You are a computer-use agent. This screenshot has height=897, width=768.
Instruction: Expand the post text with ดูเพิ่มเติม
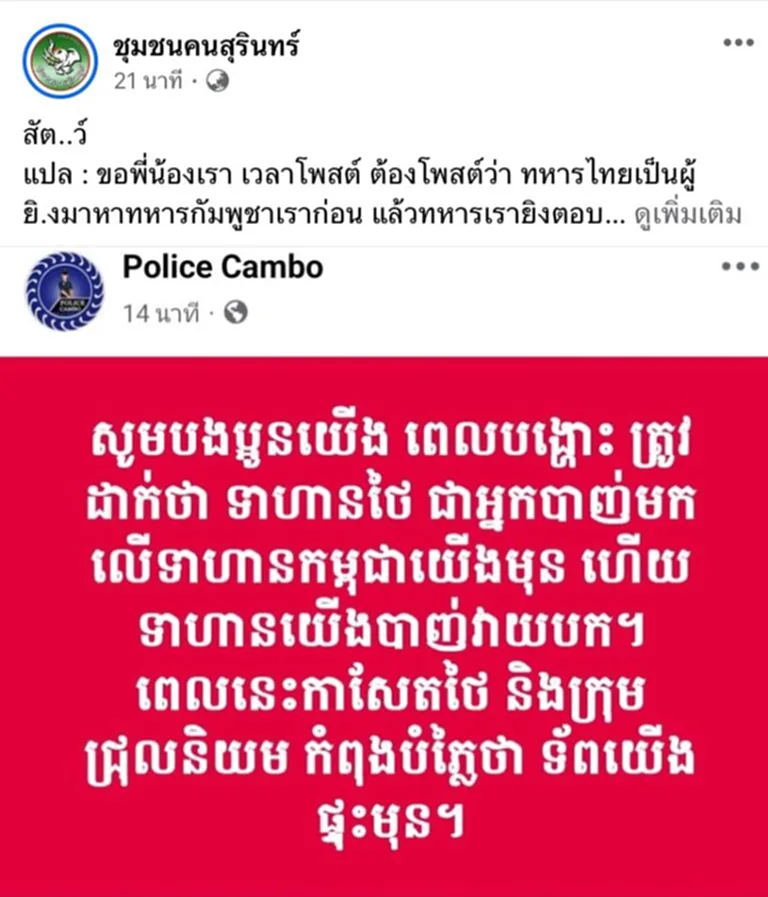688,215
